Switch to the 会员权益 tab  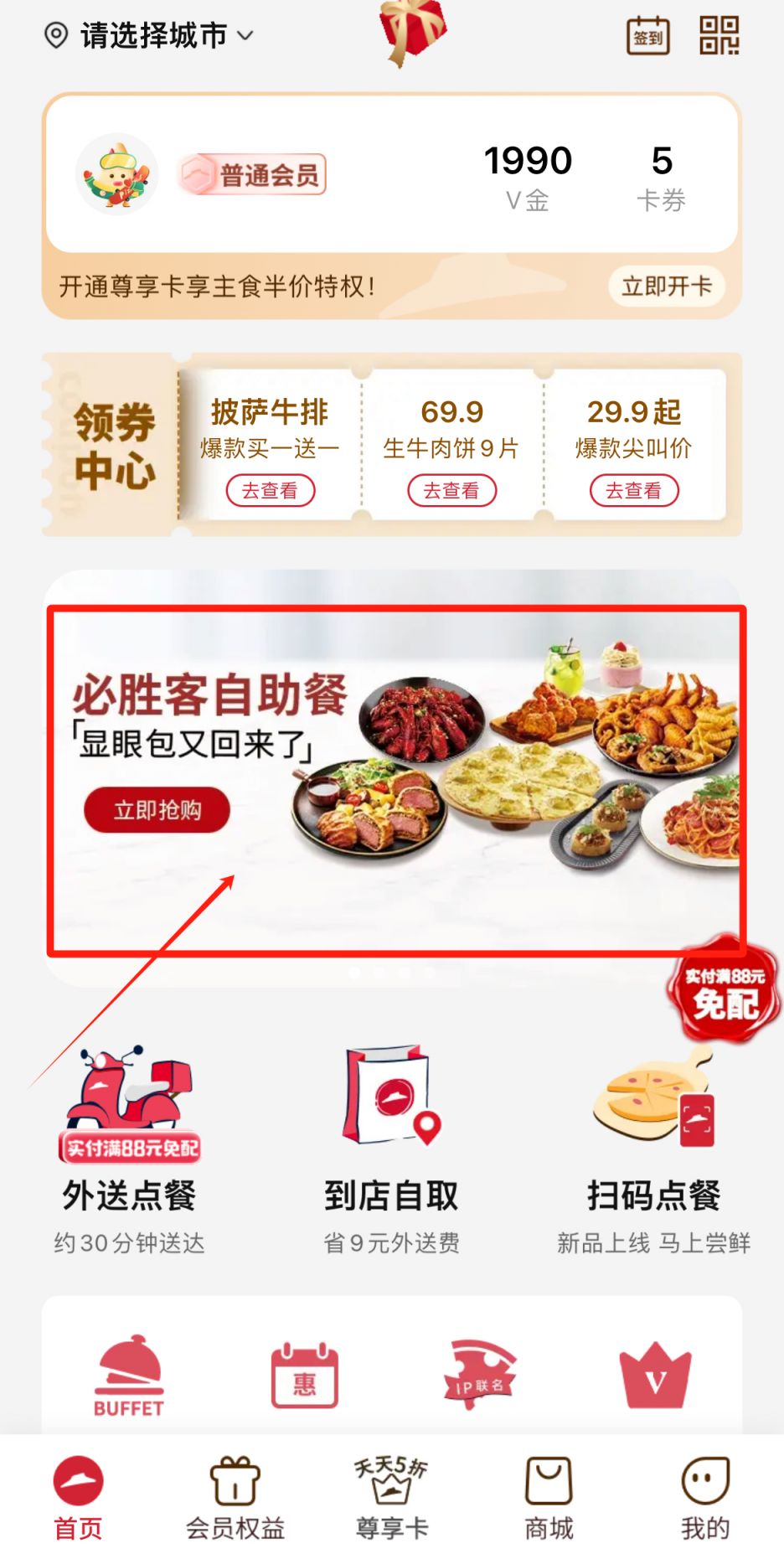pos(235,1498)
